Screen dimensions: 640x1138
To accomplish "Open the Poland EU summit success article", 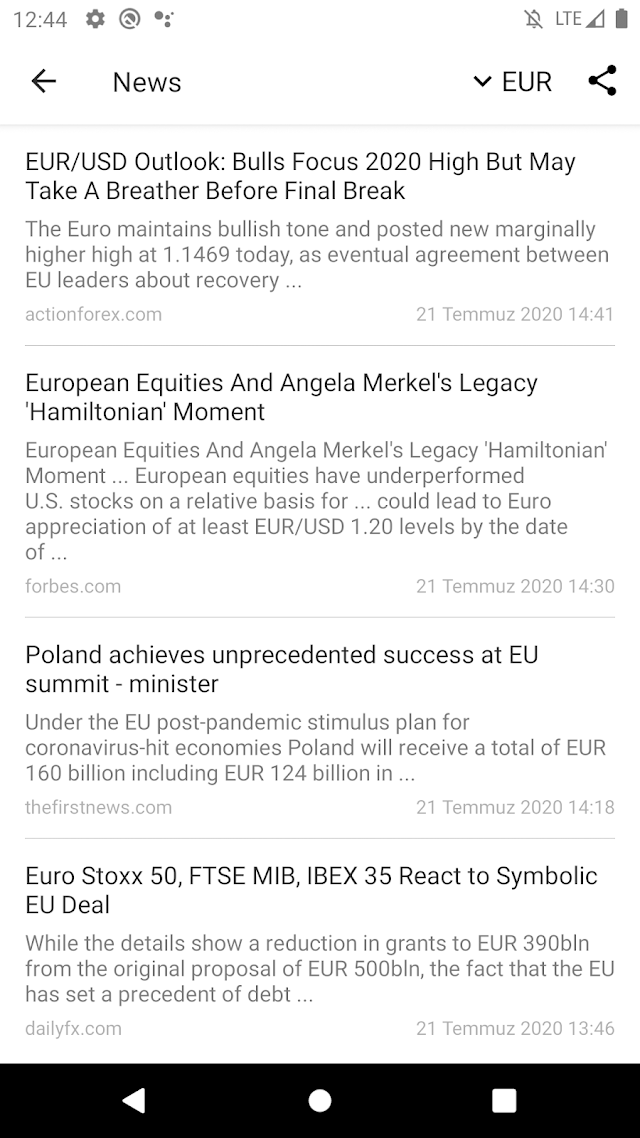I will coord(320,729).
